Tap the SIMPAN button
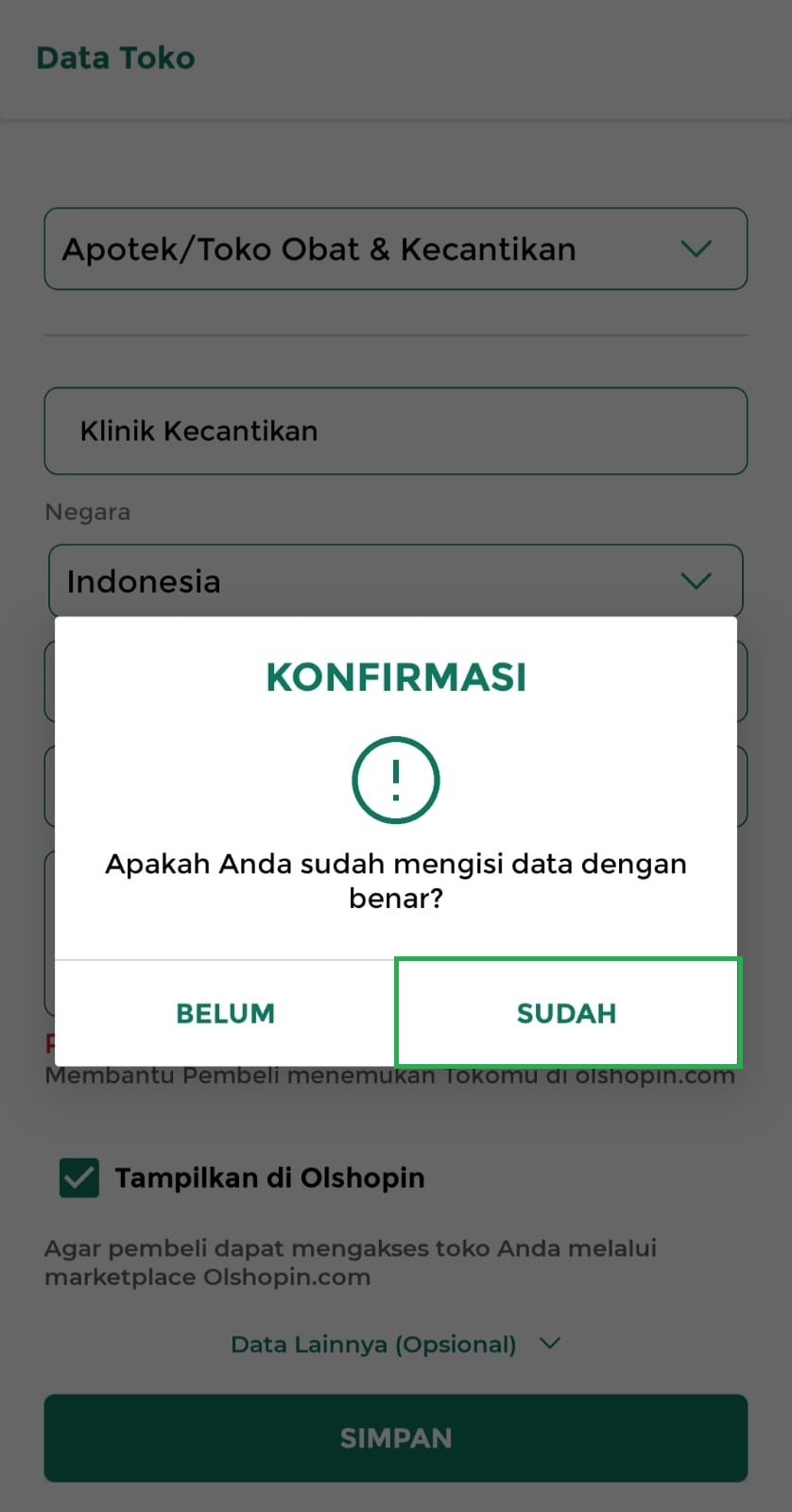Screen dimensions: 792x1512 [395, 1437]
